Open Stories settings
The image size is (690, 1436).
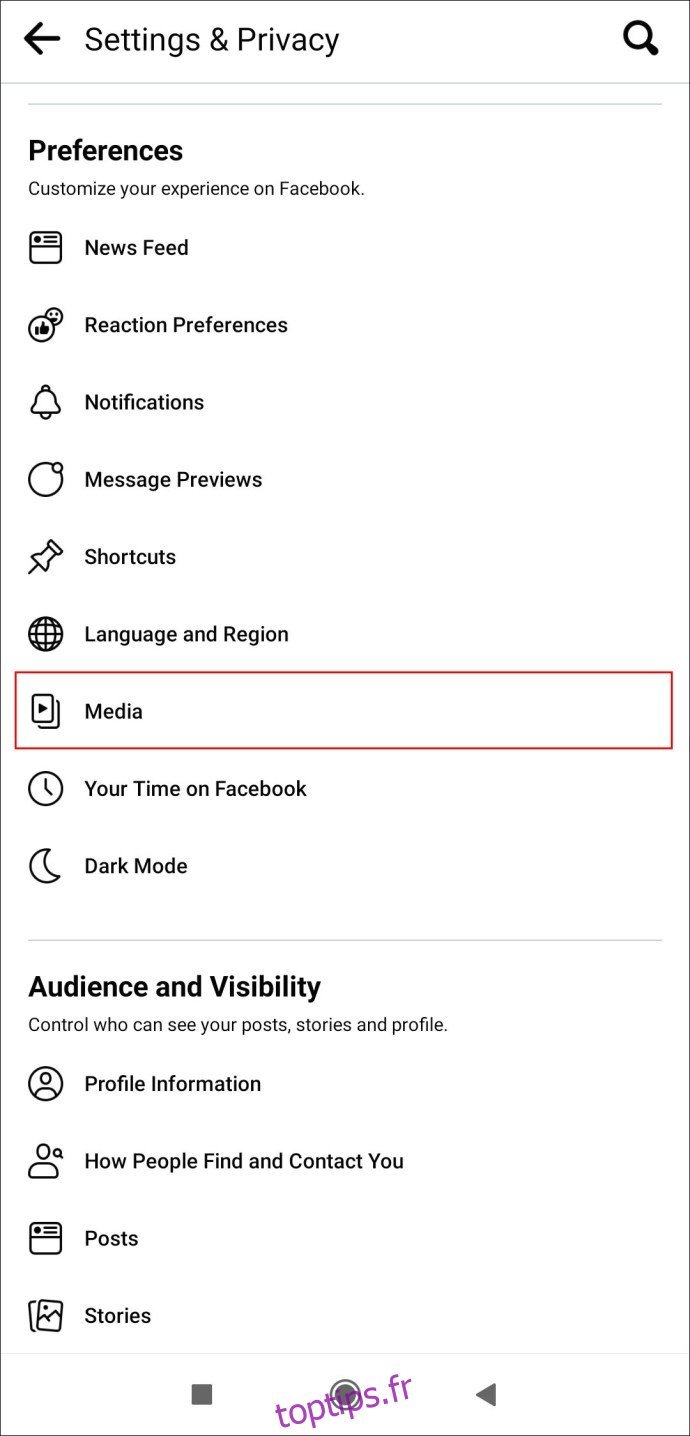click(x=345, y=1315)
